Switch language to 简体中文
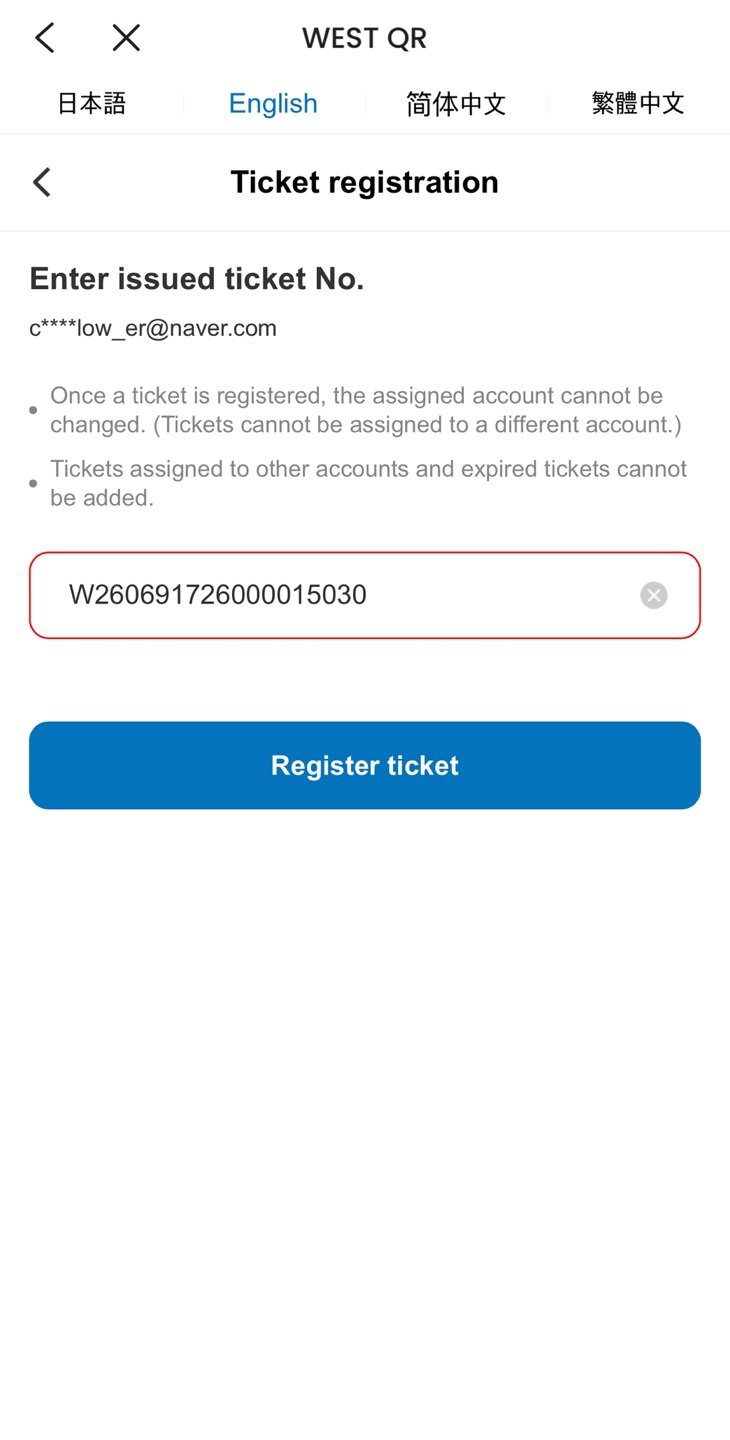Viewport: 730px width, 1440px height. point(456,103)
